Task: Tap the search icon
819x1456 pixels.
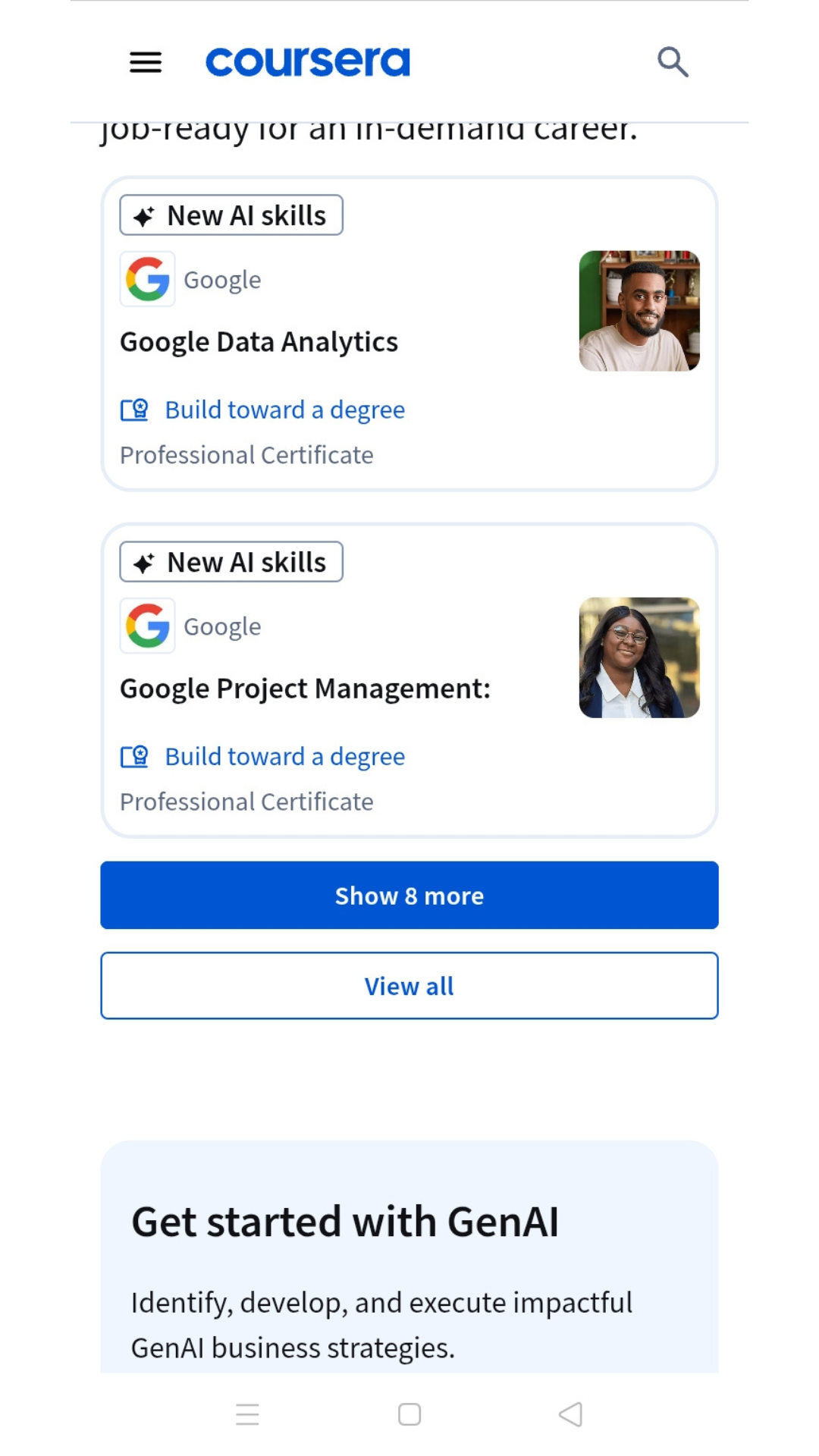Action: pos(673,61)
